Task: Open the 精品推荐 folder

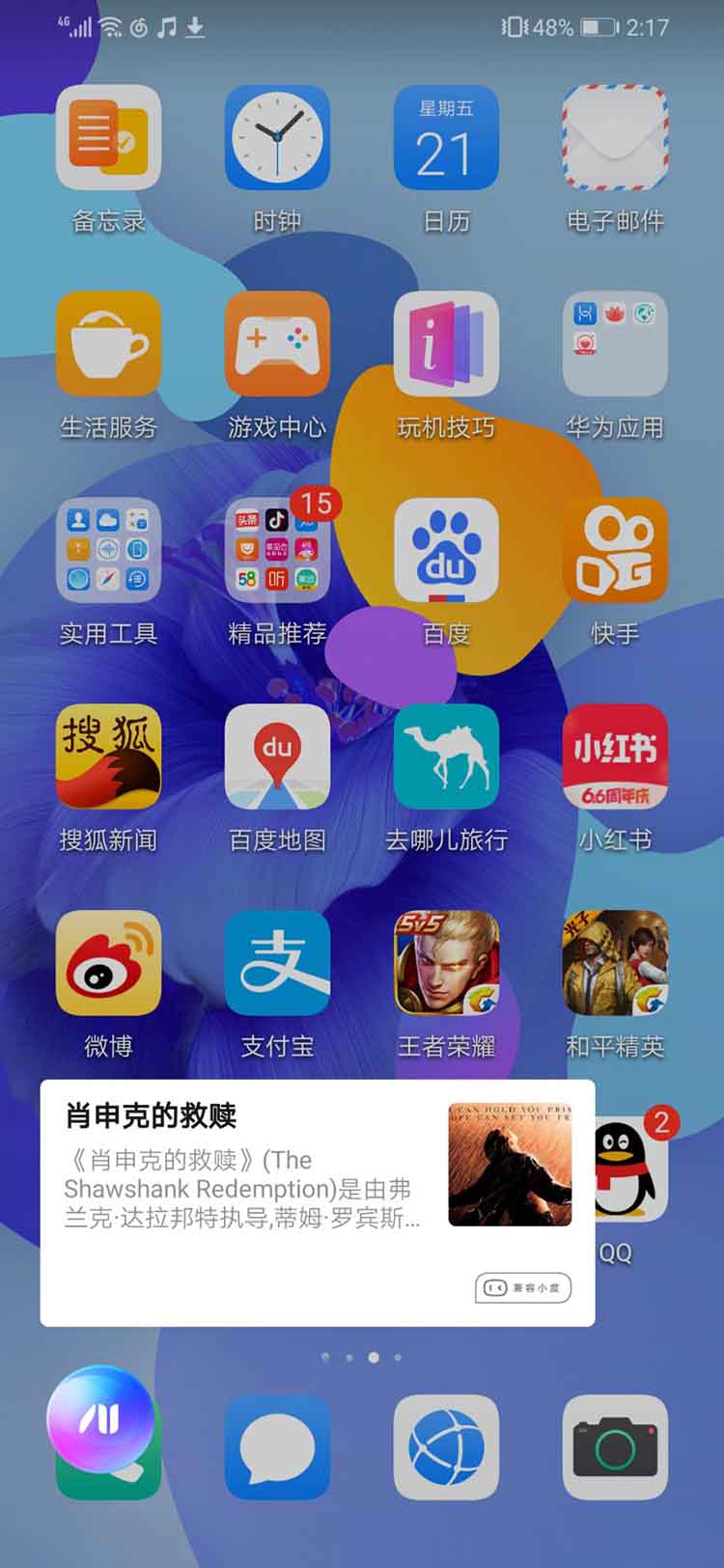Action: pos(277,551)
